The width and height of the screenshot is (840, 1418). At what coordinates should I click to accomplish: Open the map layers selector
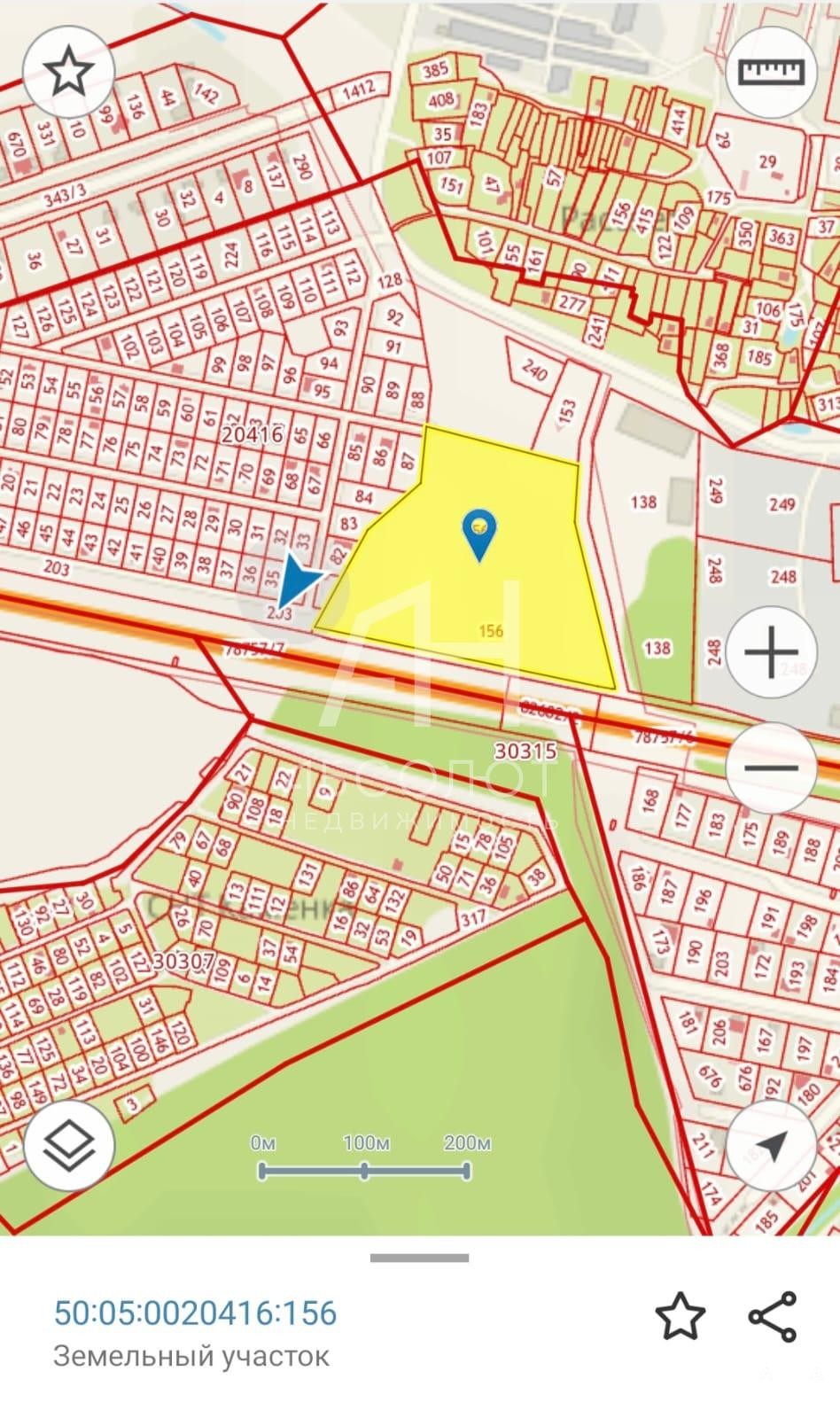tap(69, 1145)
